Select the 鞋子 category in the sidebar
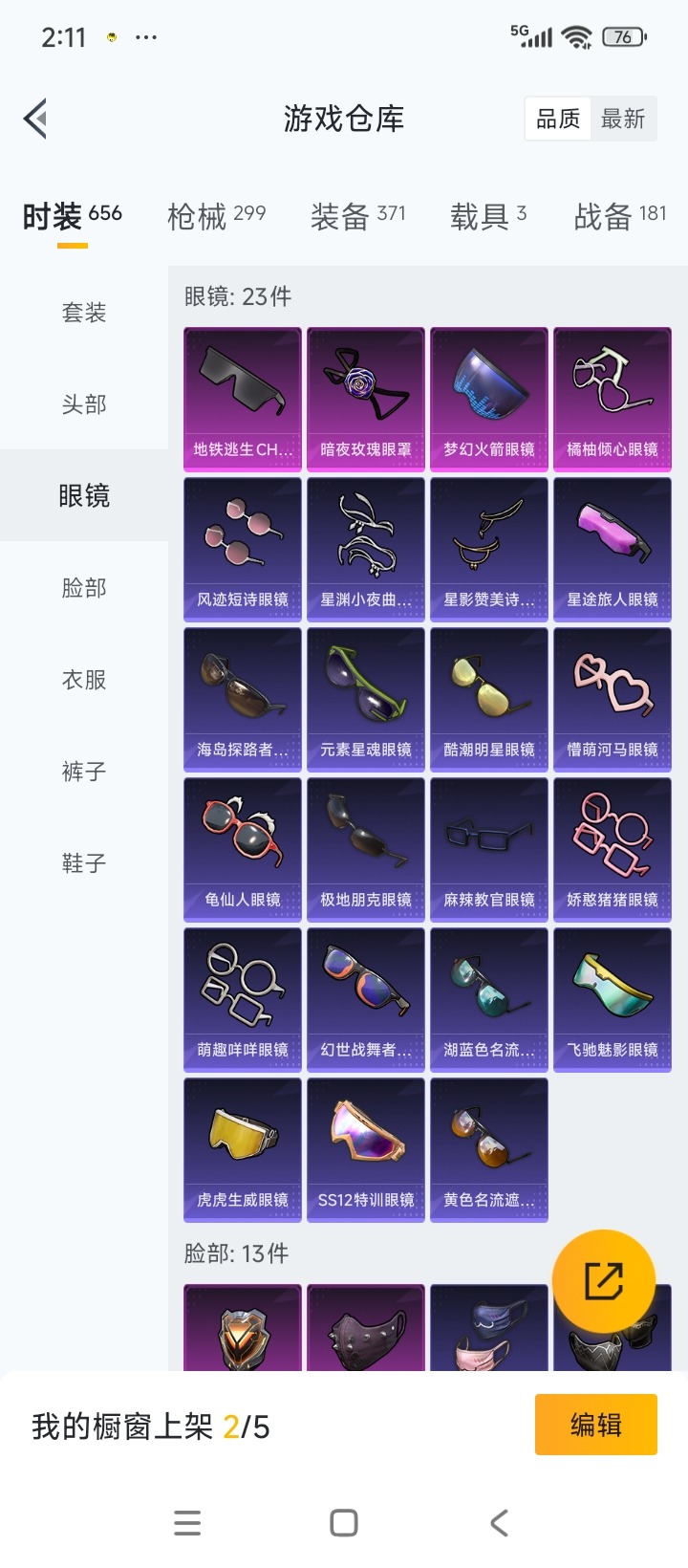 coord(81,863)
